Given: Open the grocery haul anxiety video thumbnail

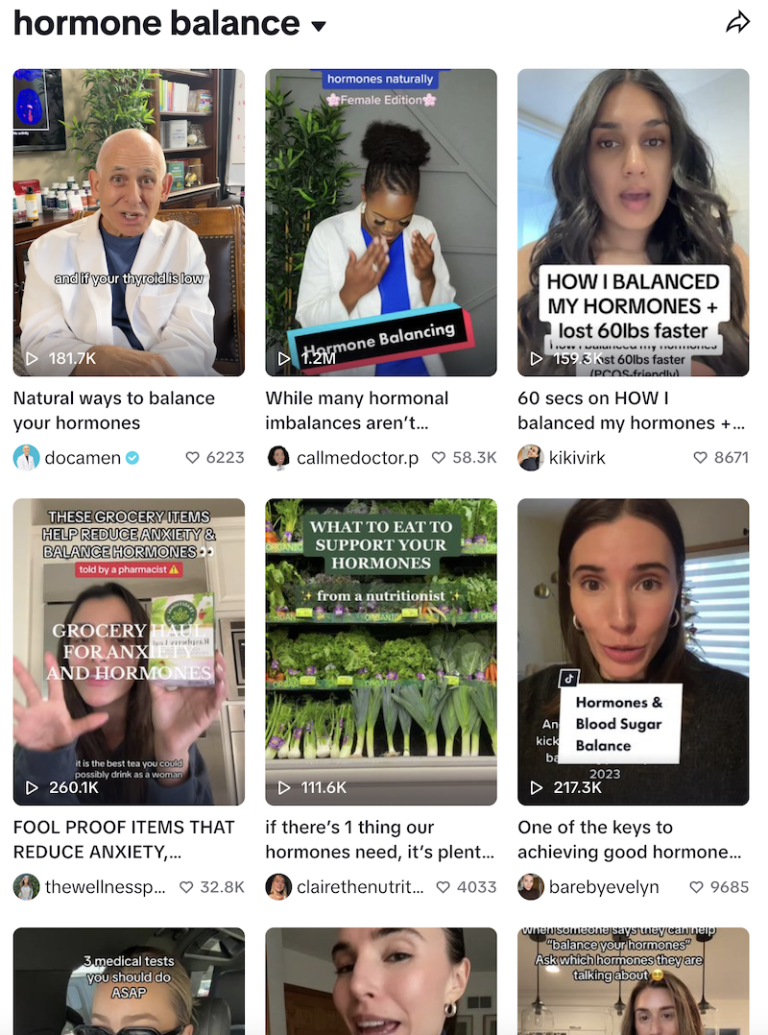Looking at the screenshot, I should click(128, 650).
